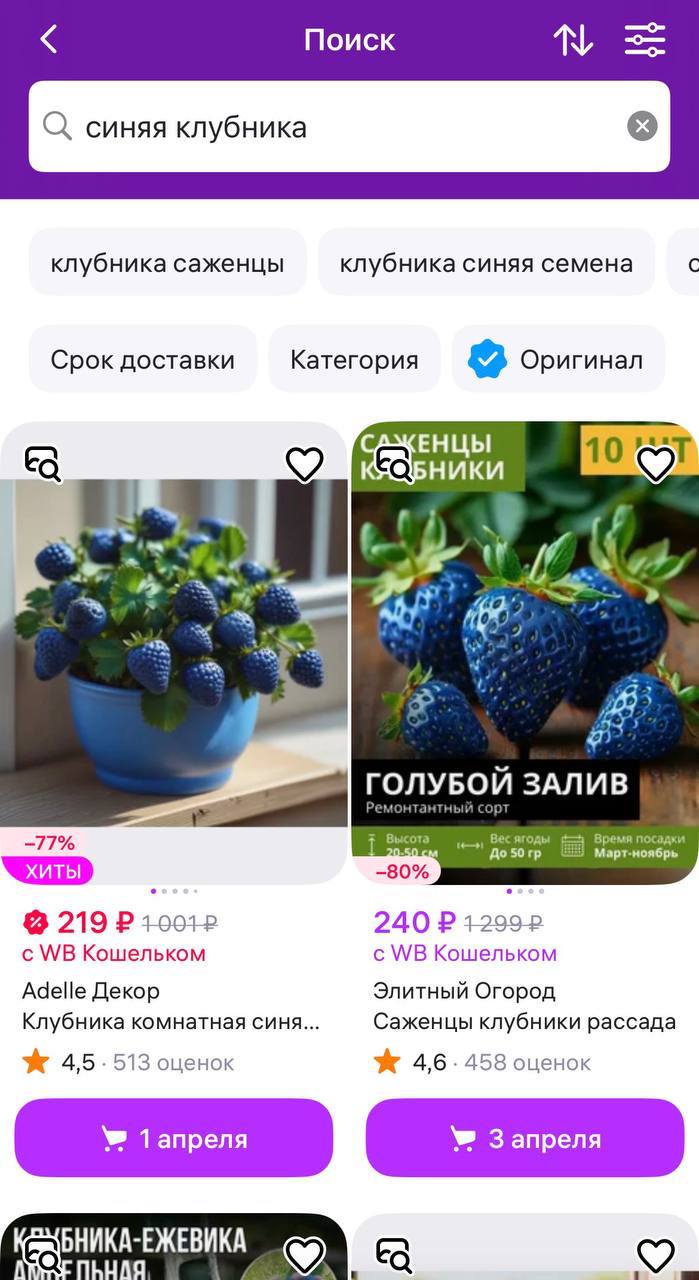Viewport: 699px width, 1280px height.
Task: Open the sort options icon
Action: 573,40
